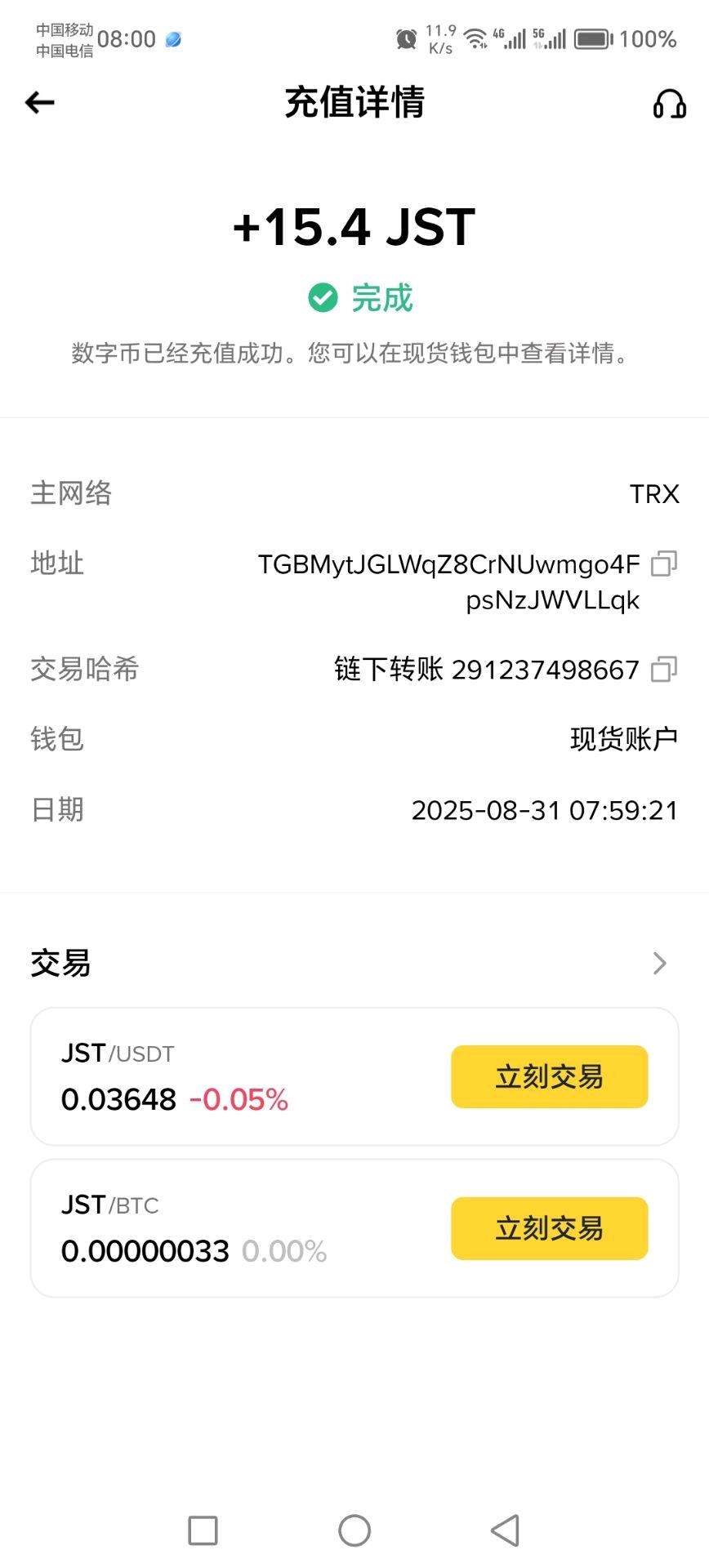Open the recent apps overview

203,1530
